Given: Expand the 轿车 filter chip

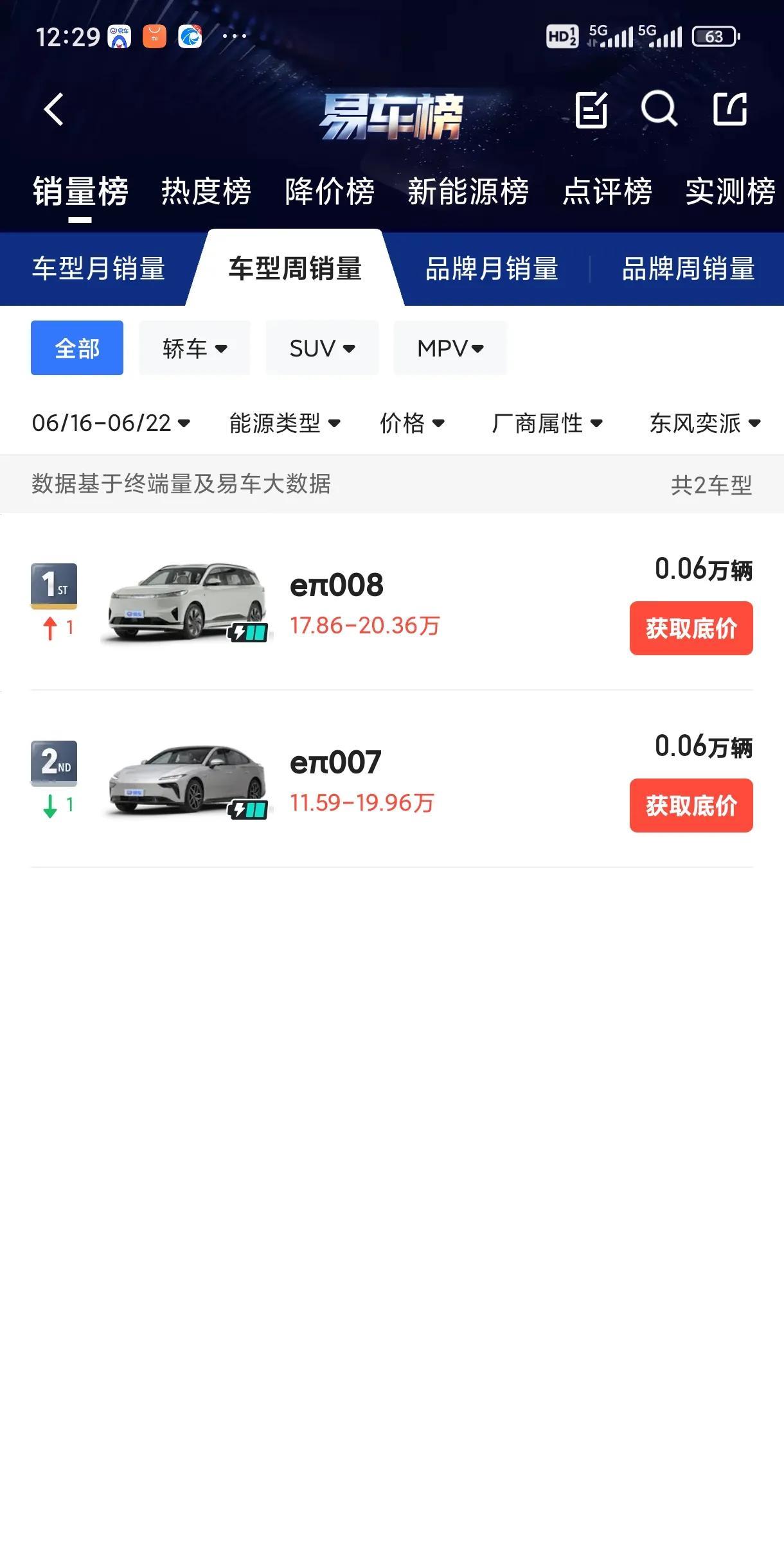Looking at the screenshot, I should 195,348.
